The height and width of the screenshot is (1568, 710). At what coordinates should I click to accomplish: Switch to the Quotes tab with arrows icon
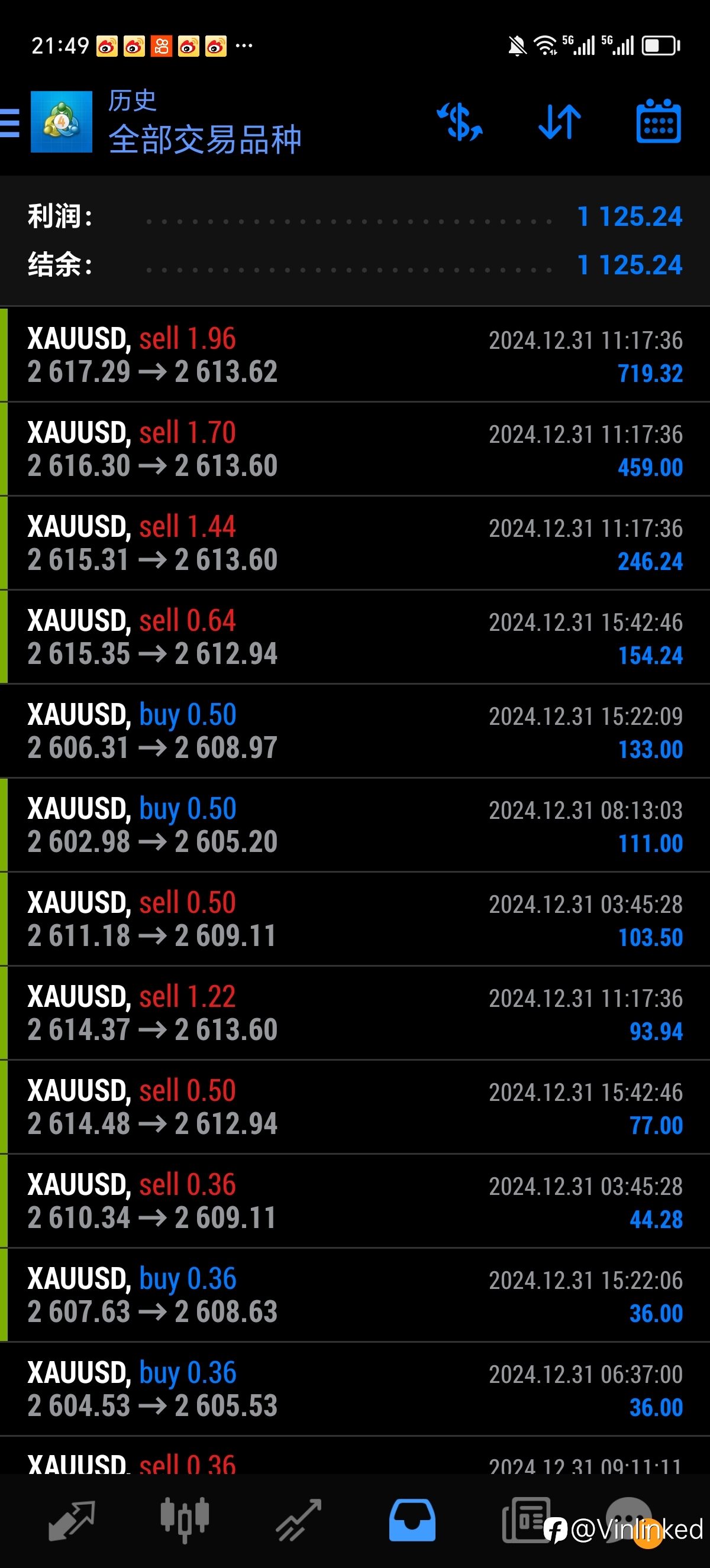coord(71,1521)
